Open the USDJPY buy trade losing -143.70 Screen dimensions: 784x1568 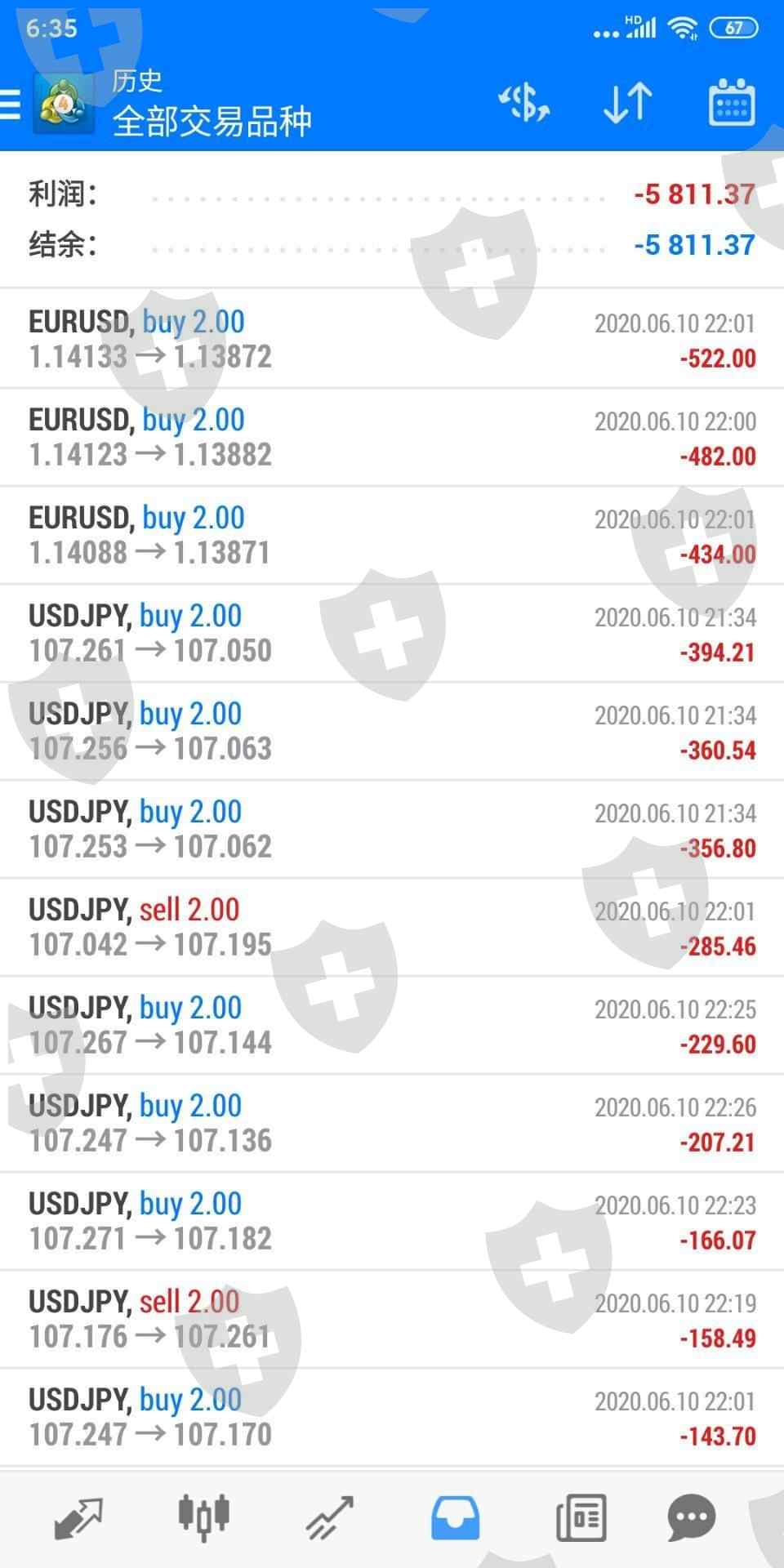click(392, 1417)
